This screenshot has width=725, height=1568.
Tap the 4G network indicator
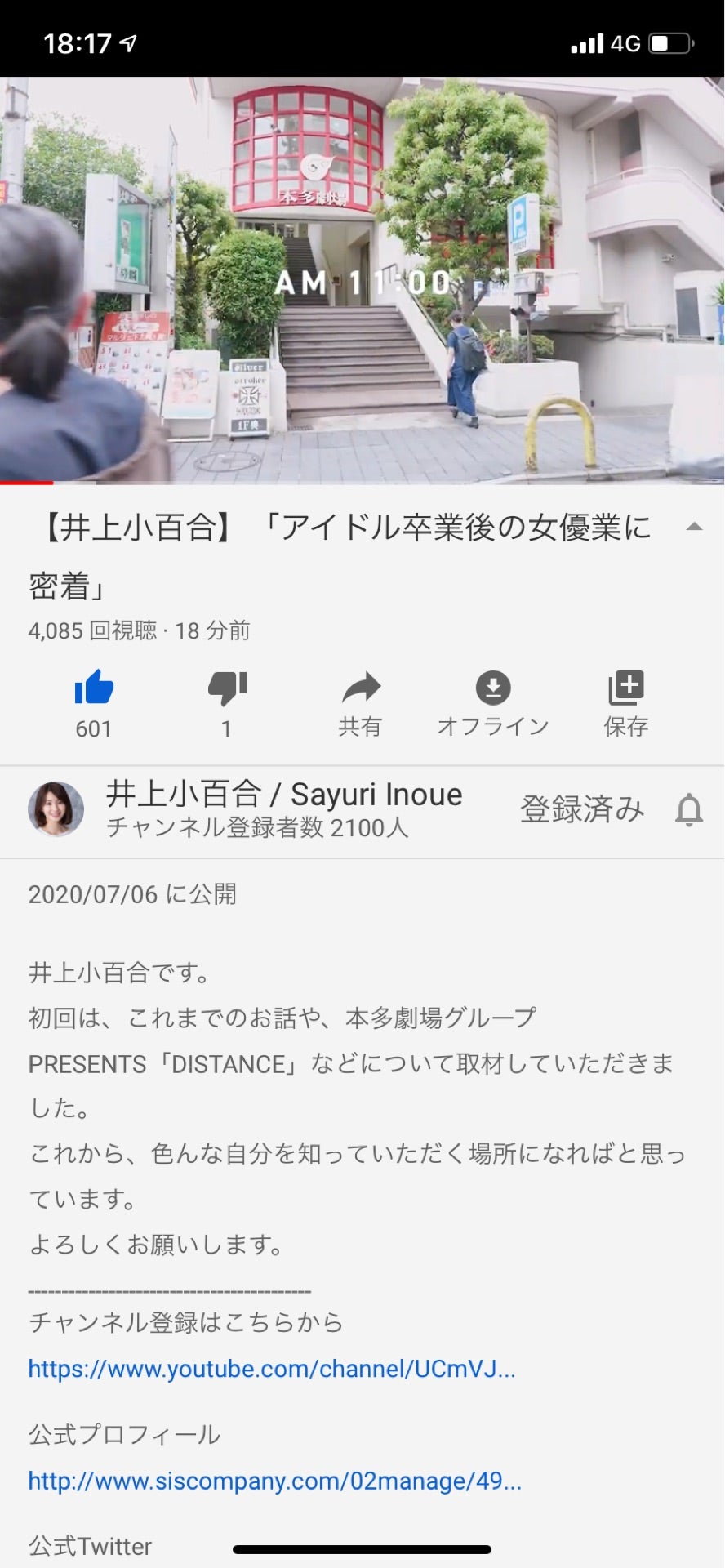click(625, 42)
